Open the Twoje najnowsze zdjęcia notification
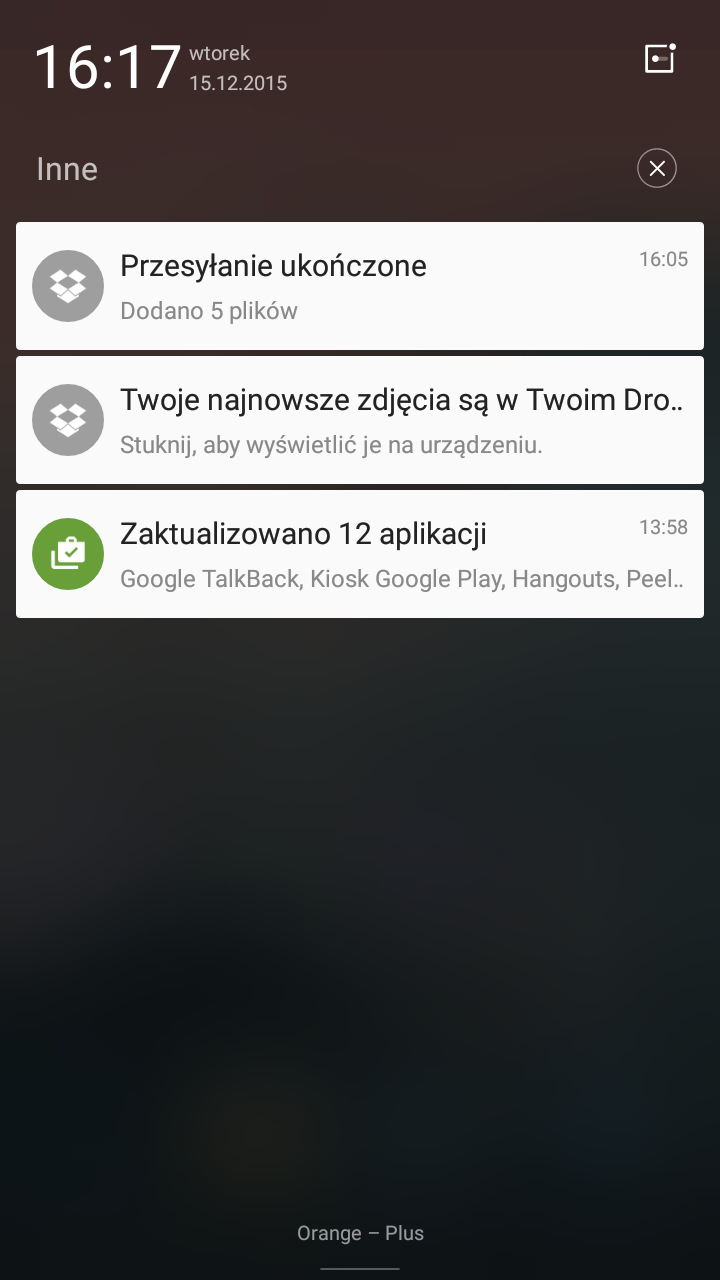The image size is (720, 1280). 360,420
